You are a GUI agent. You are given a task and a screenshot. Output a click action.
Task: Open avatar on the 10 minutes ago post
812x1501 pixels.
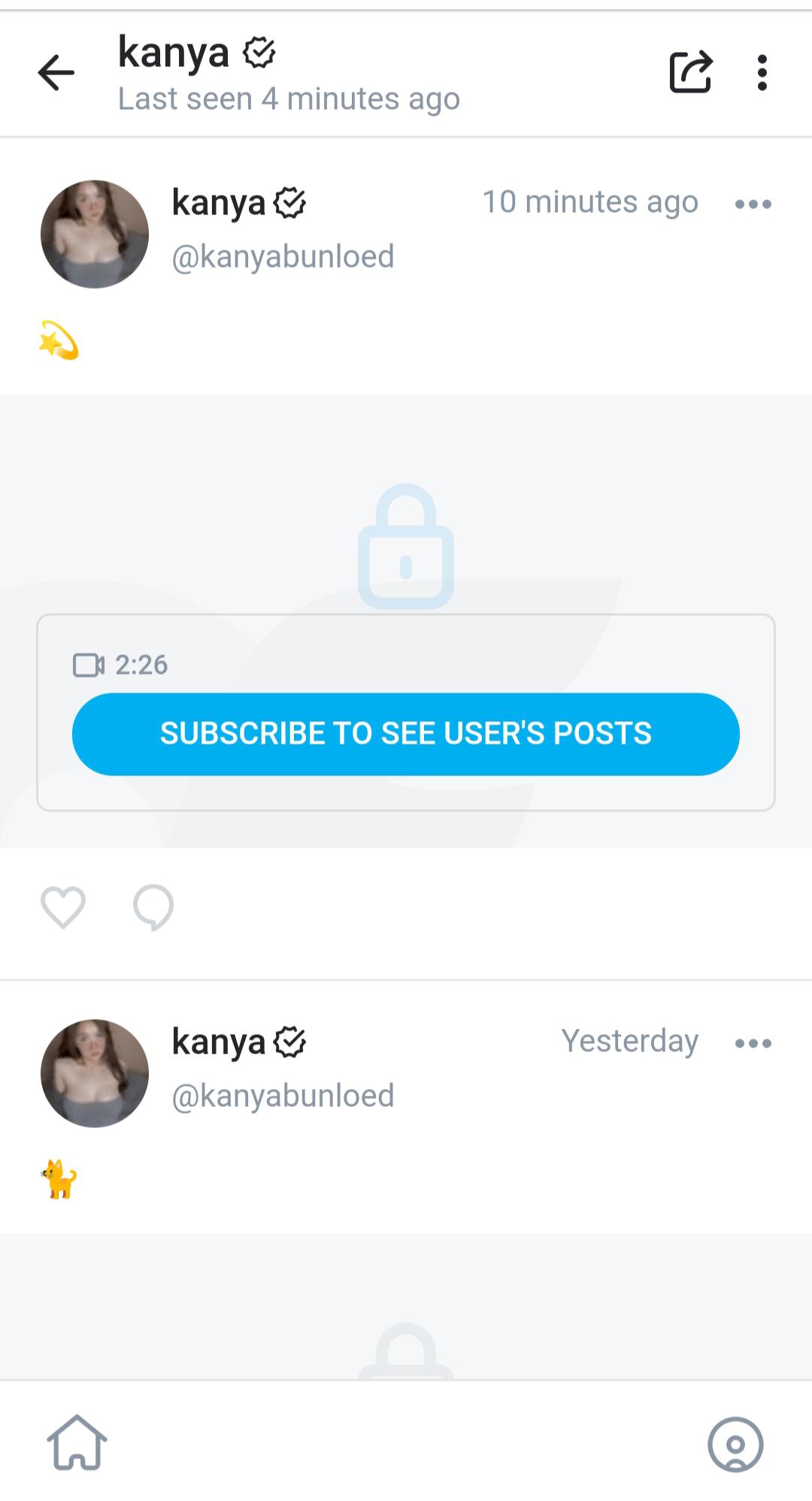point(95,234)
